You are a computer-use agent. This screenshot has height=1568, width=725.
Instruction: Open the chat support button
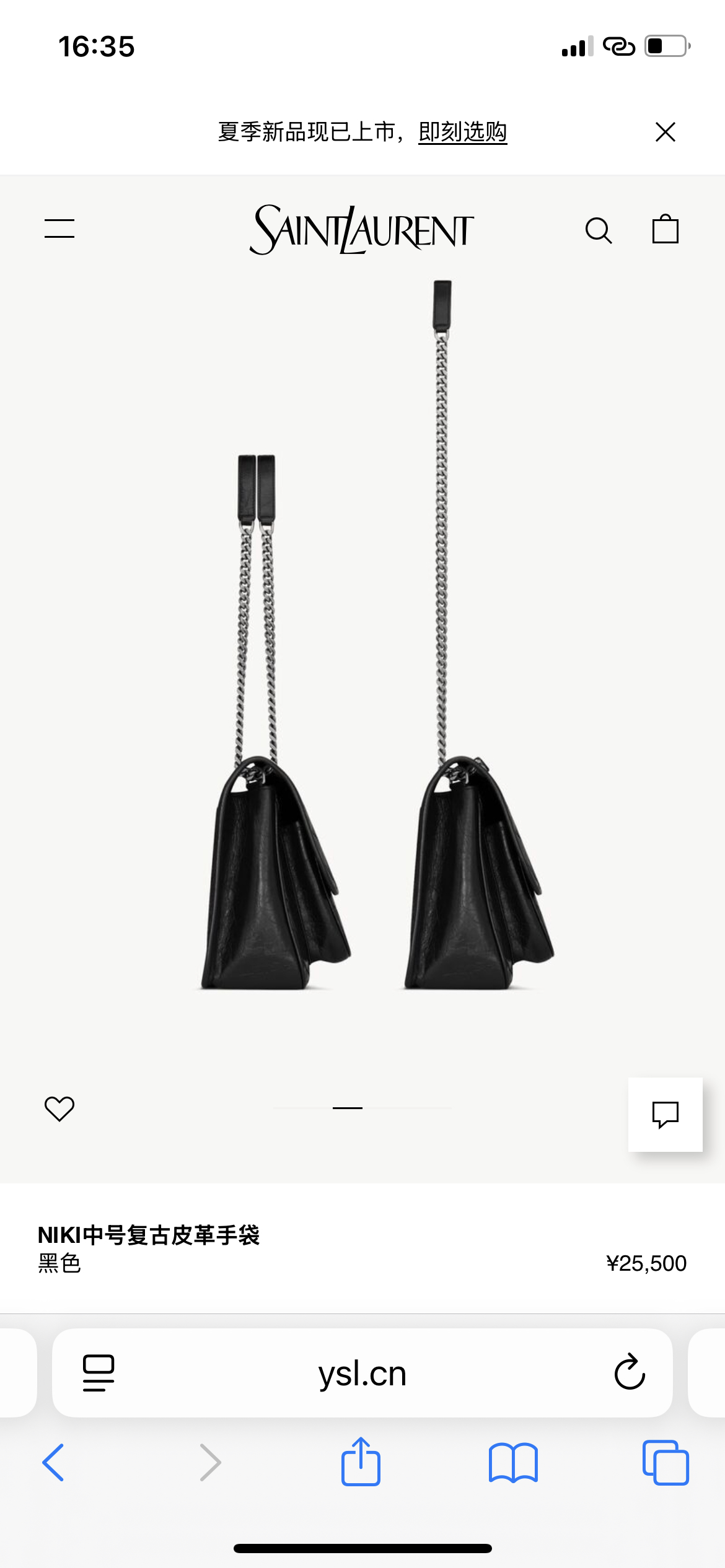click(666, 1115)
